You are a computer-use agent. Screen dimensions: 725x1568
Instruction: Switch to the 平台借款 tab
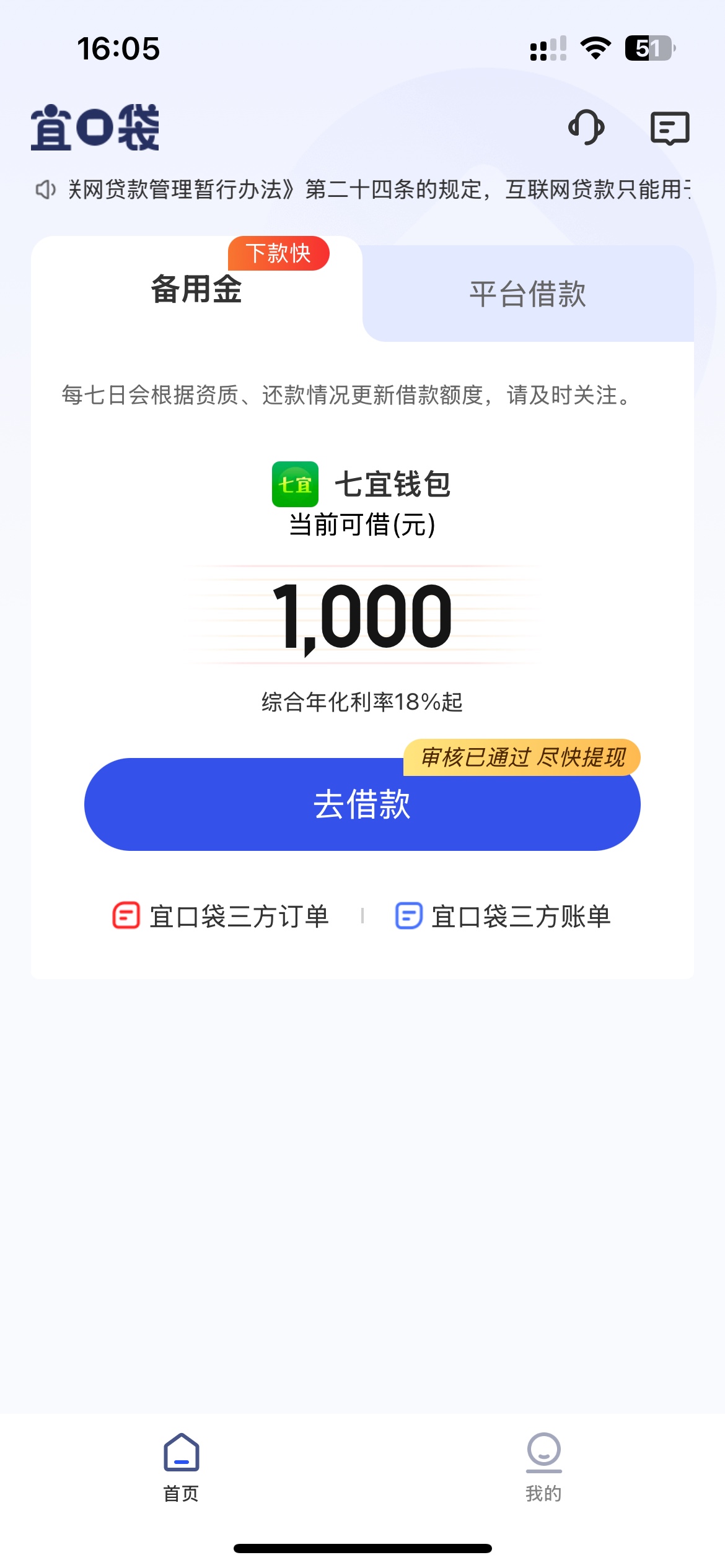click(x=527, y=294)
